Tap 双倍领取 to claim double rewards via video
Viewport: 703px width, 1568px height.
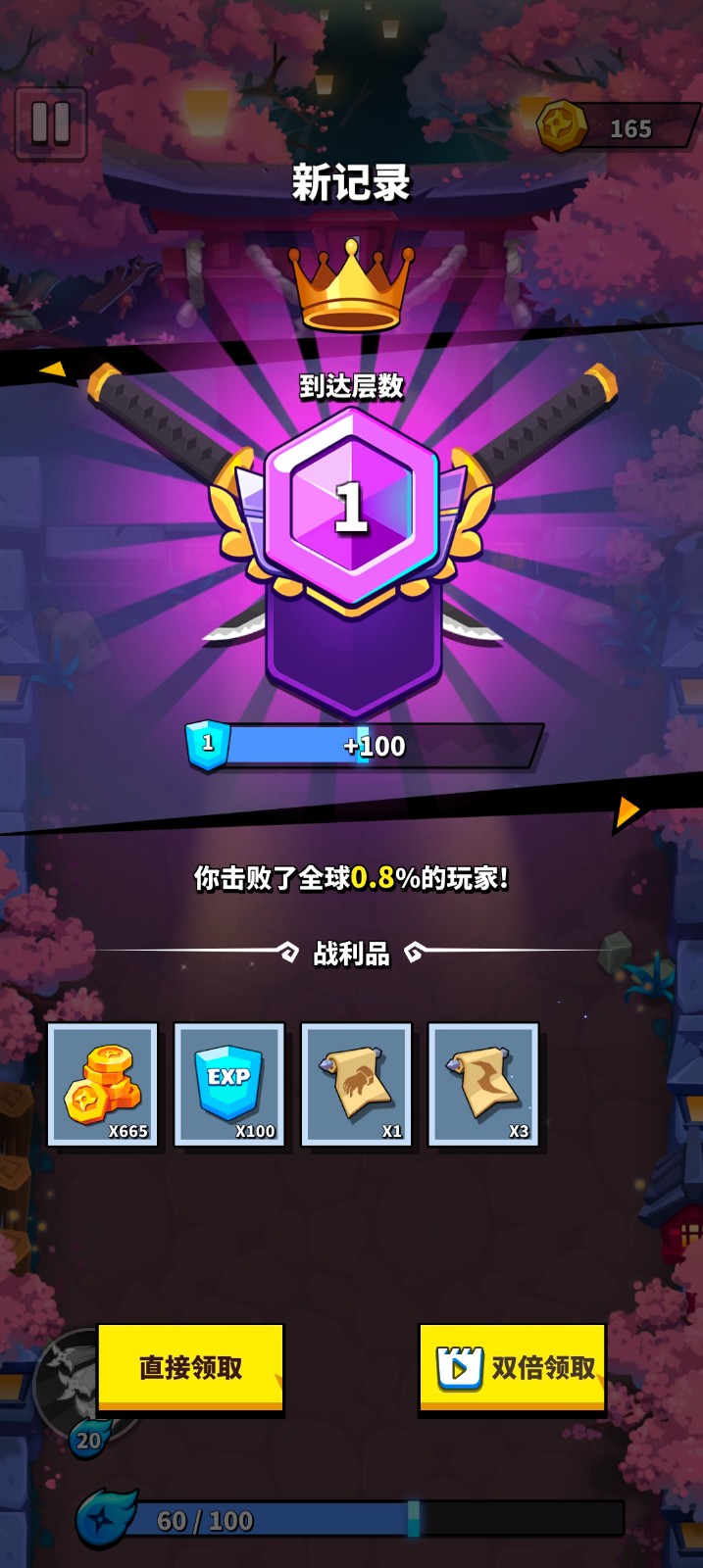pyautogui.click(x=513, y=1367)
